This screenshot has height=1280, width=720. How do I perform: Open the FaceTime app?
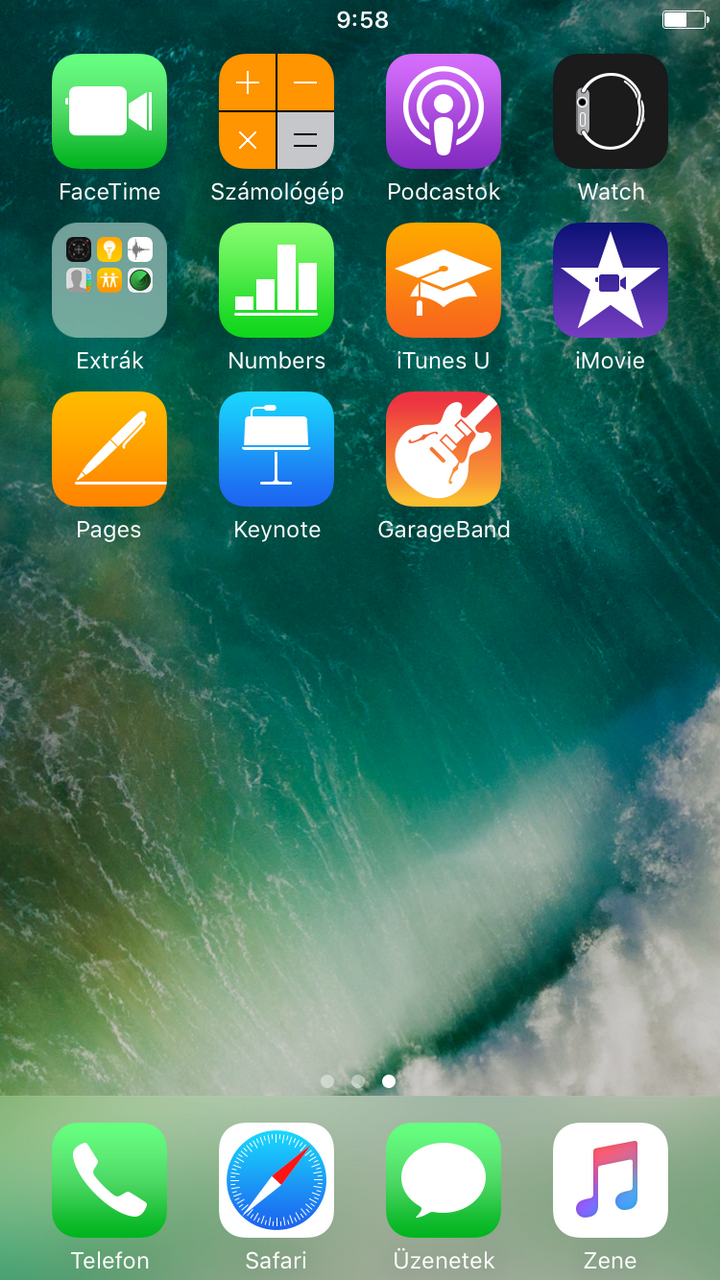click(x=109, y=111)
